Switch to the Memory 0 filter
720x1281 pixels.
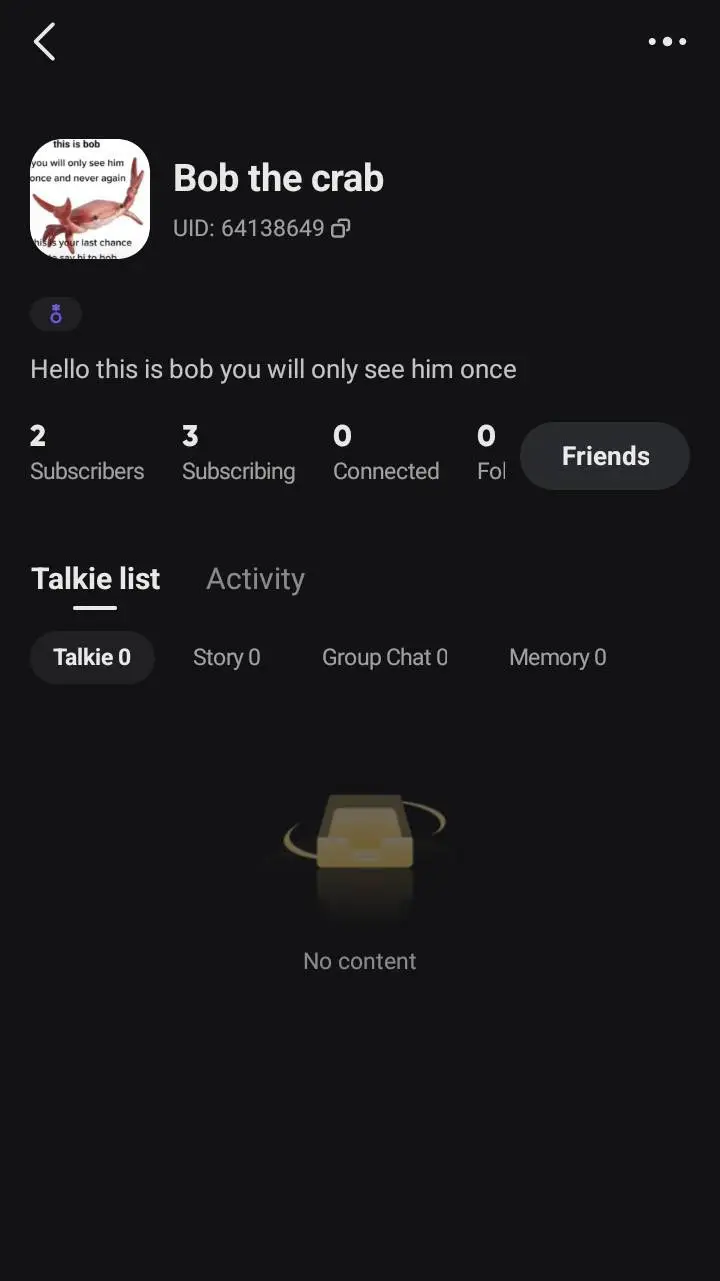(x=557, y=657)
